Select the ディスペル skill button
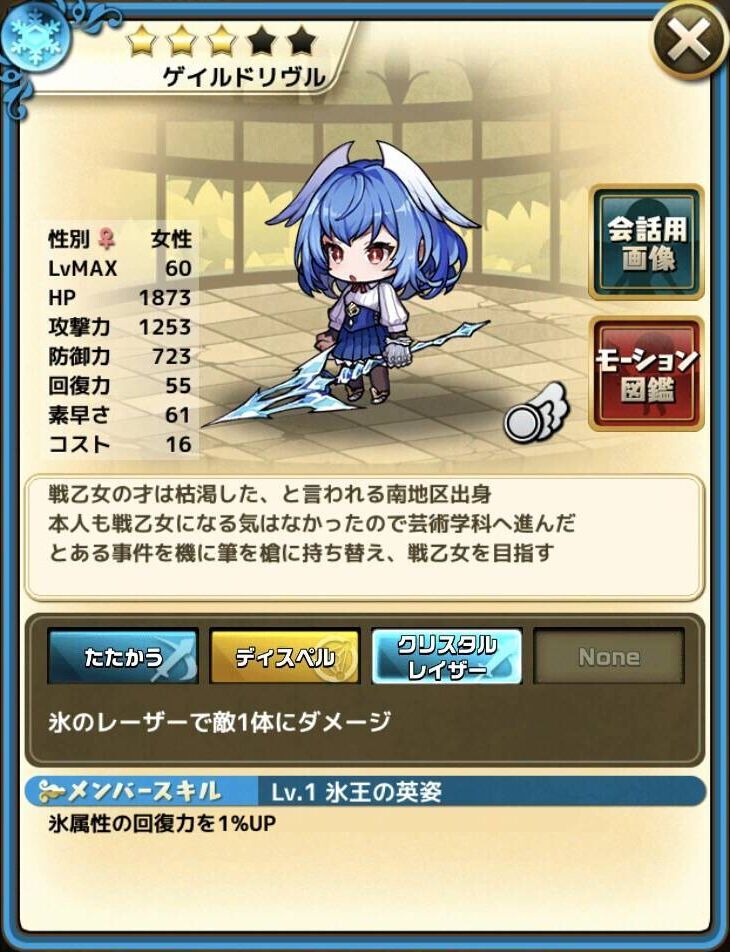 pyautogui.click(x=285, y=657)
